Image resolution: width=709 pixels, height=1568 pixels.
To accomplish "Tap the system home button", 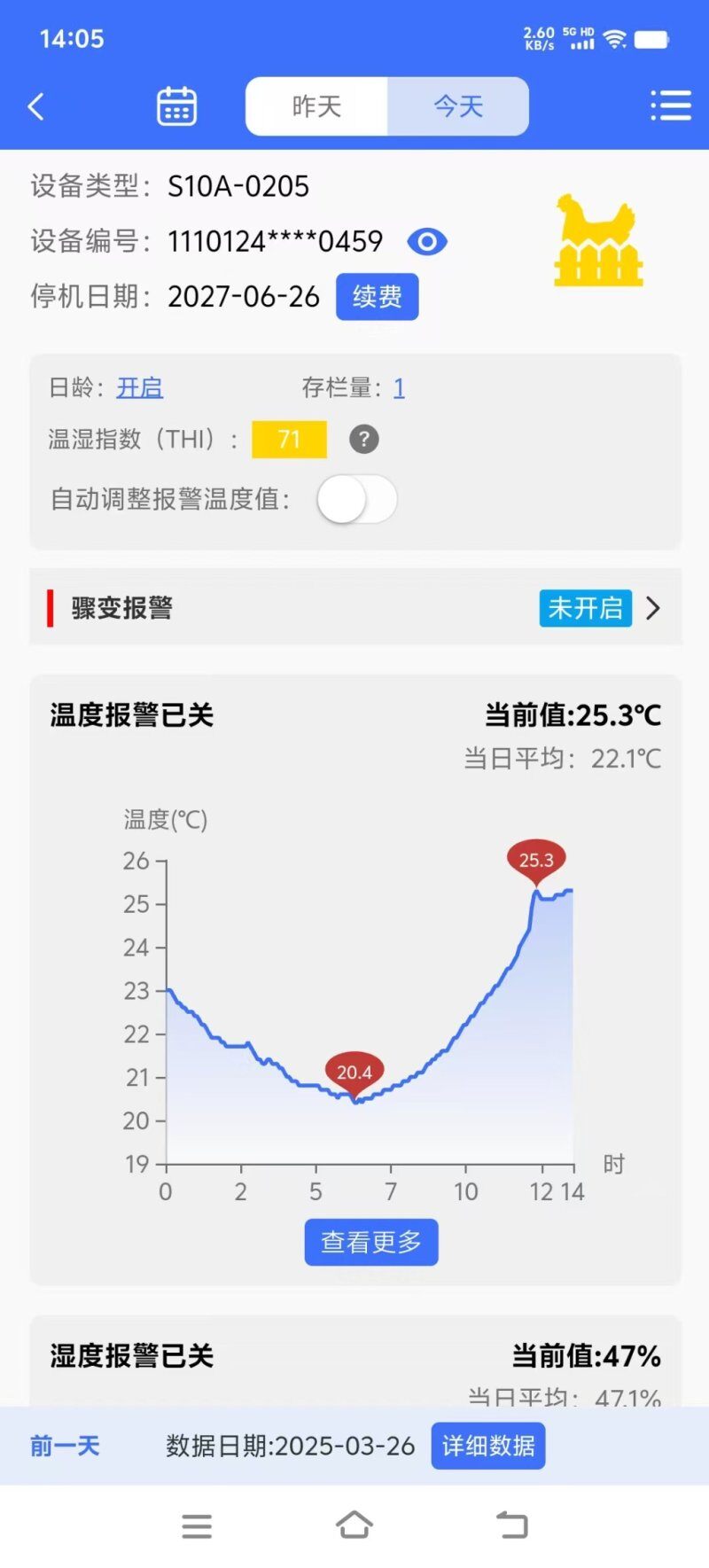I will 354,1525.
